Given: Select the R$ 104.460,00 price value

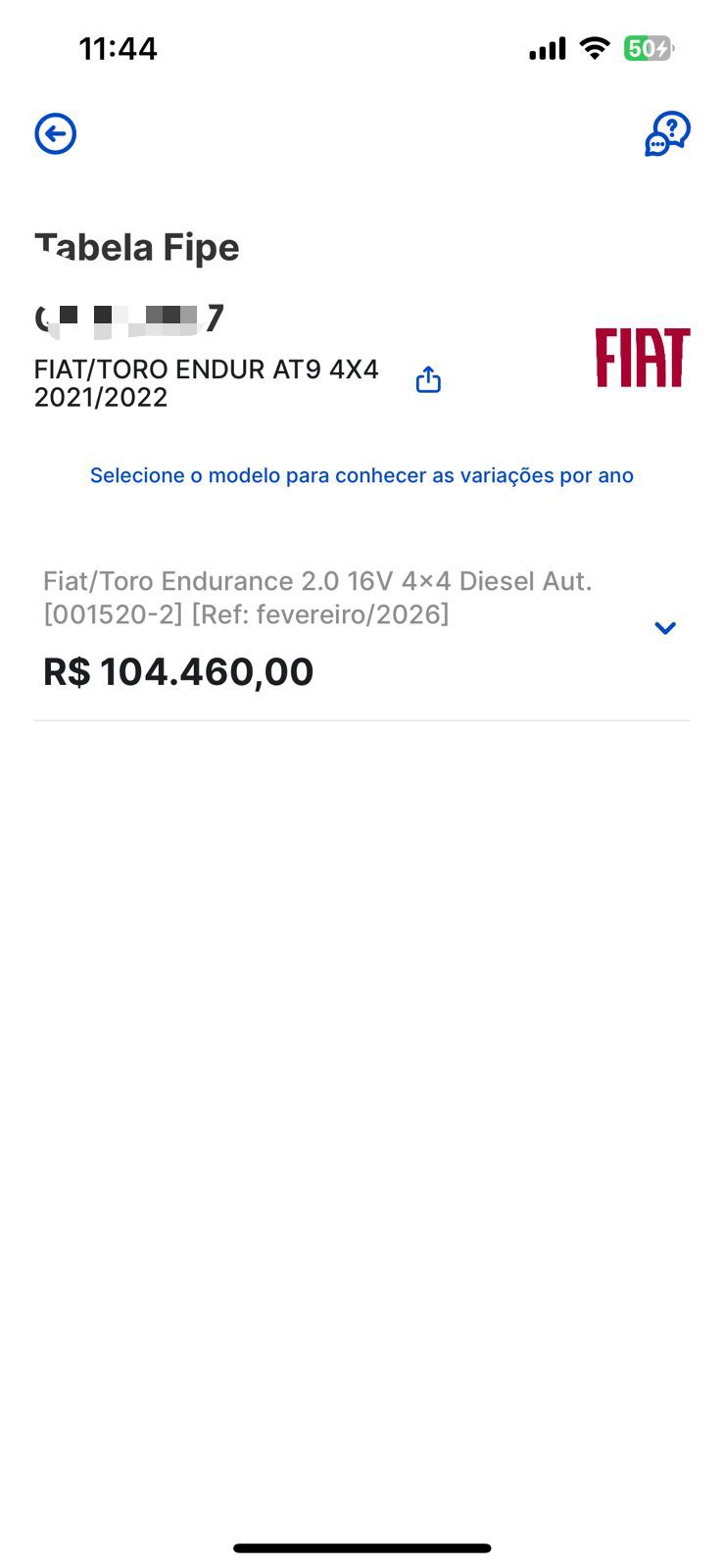Looking at the screenshot, I should (x=178, y=671).
